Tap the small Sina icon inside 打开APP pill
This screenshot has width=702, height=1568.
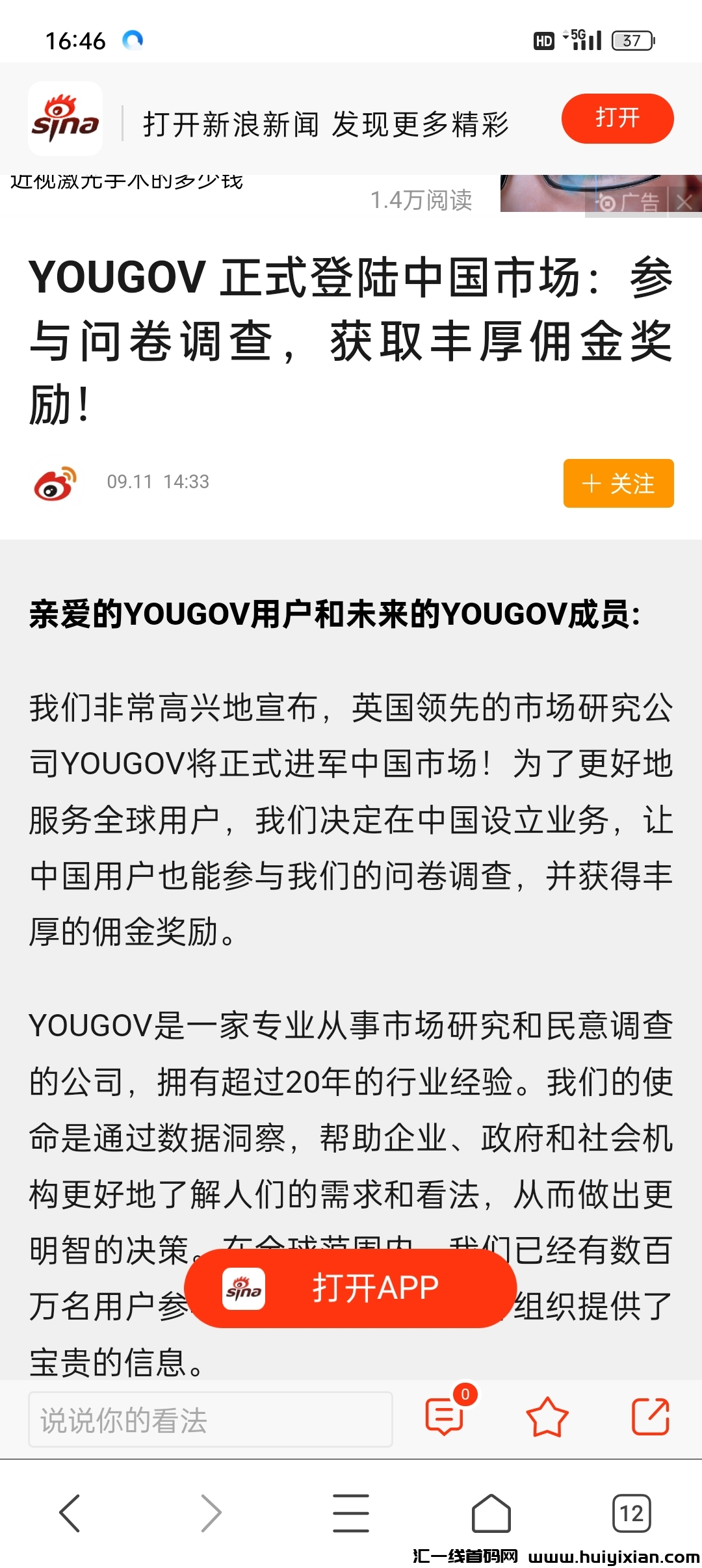tap(244, 1288)
